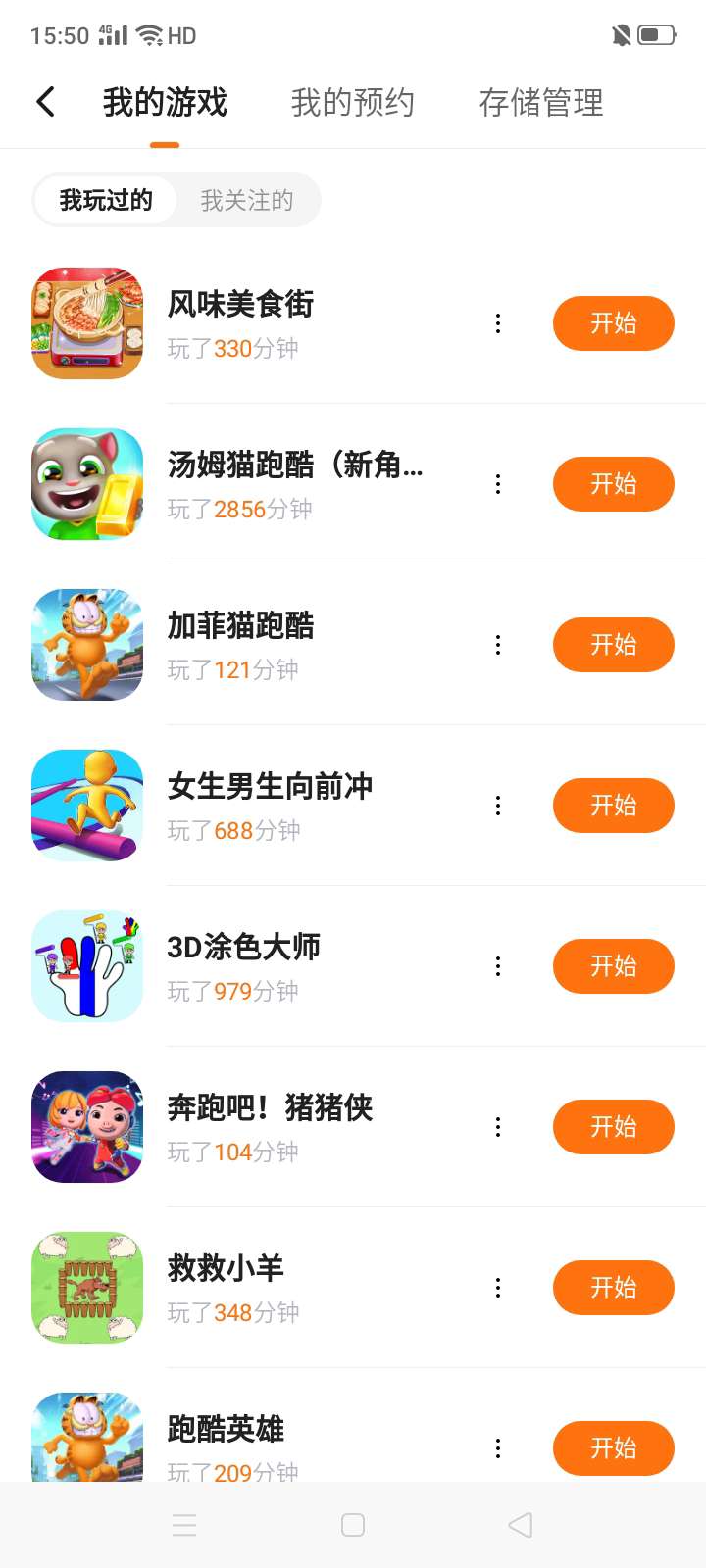Screen dimensions: 706x1568
Task: Launch 汤姆猫跑酷 with its 开始 button
Action: [613, 484]
